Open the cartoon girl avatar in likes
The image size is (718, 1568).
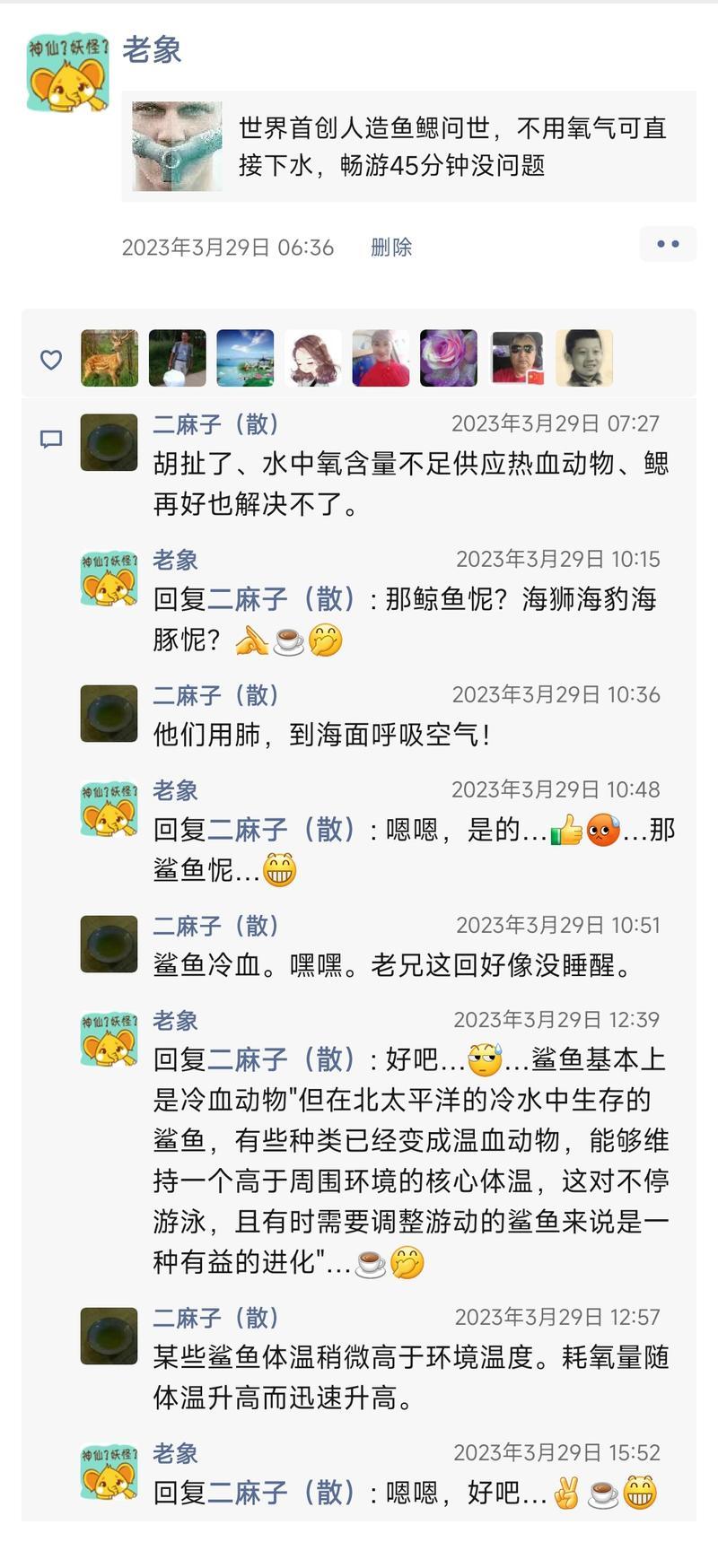point(313,358)
